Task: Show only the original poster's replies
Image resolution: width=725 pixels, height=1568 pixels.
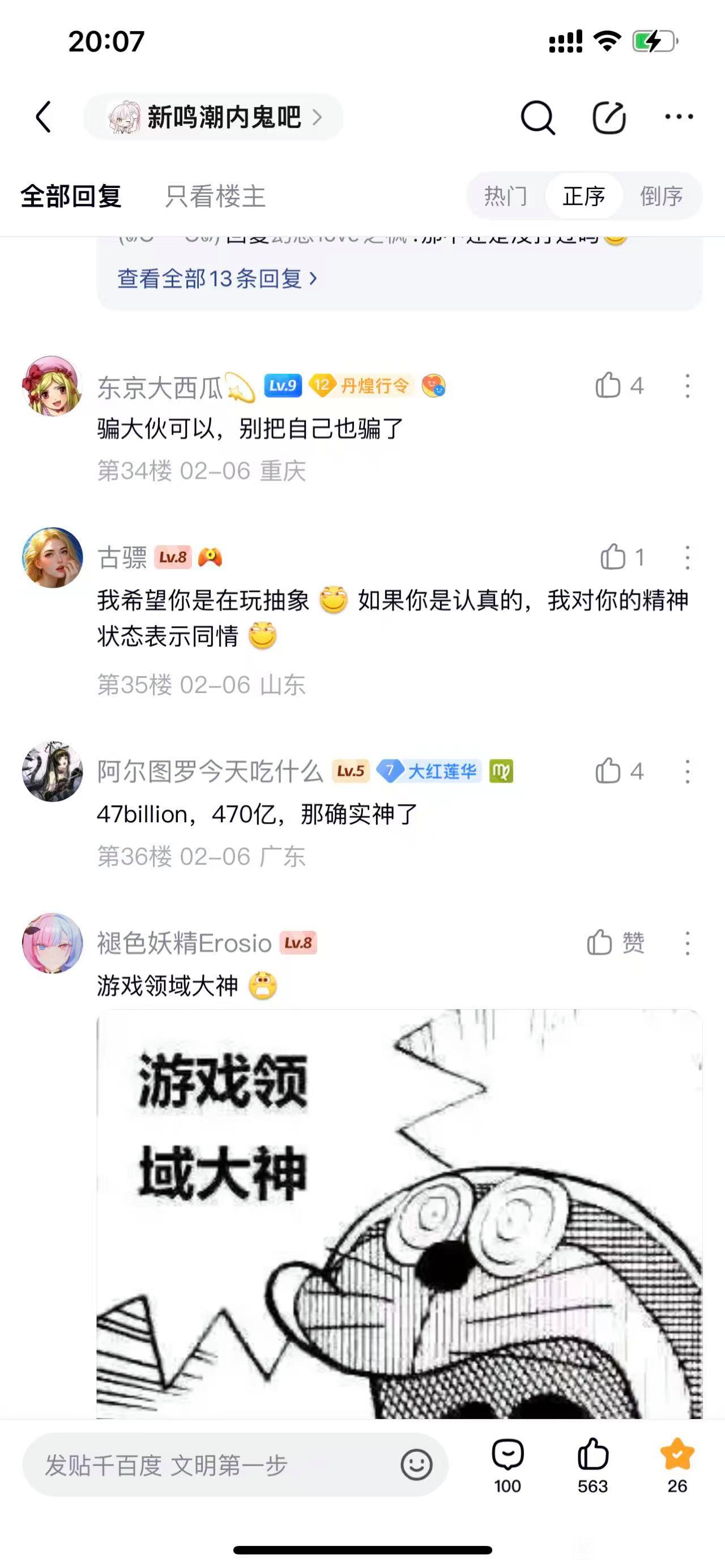Action: (215, 196)
